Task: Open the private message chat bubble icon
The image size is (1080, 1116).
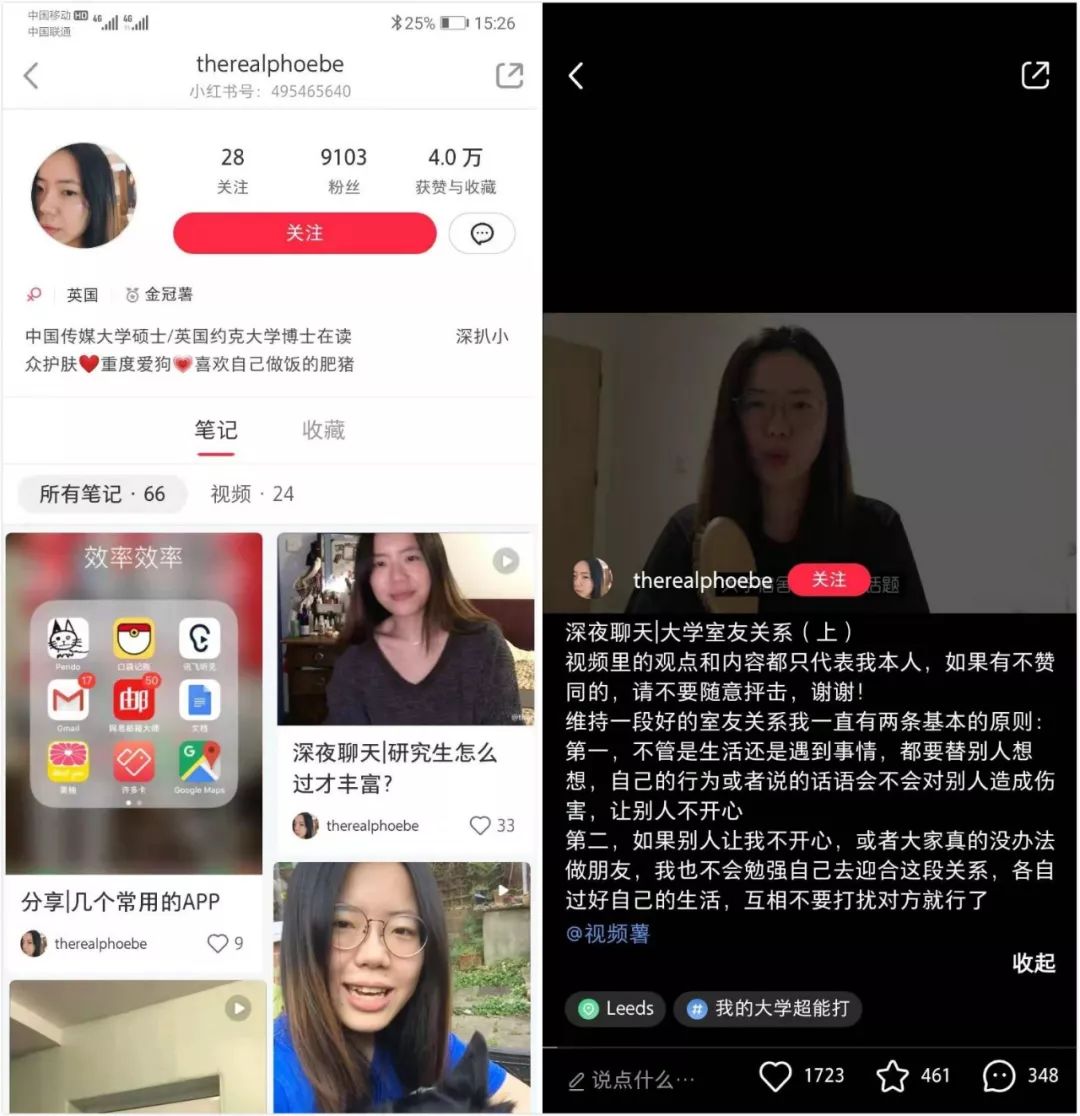Action: (482, 233)
